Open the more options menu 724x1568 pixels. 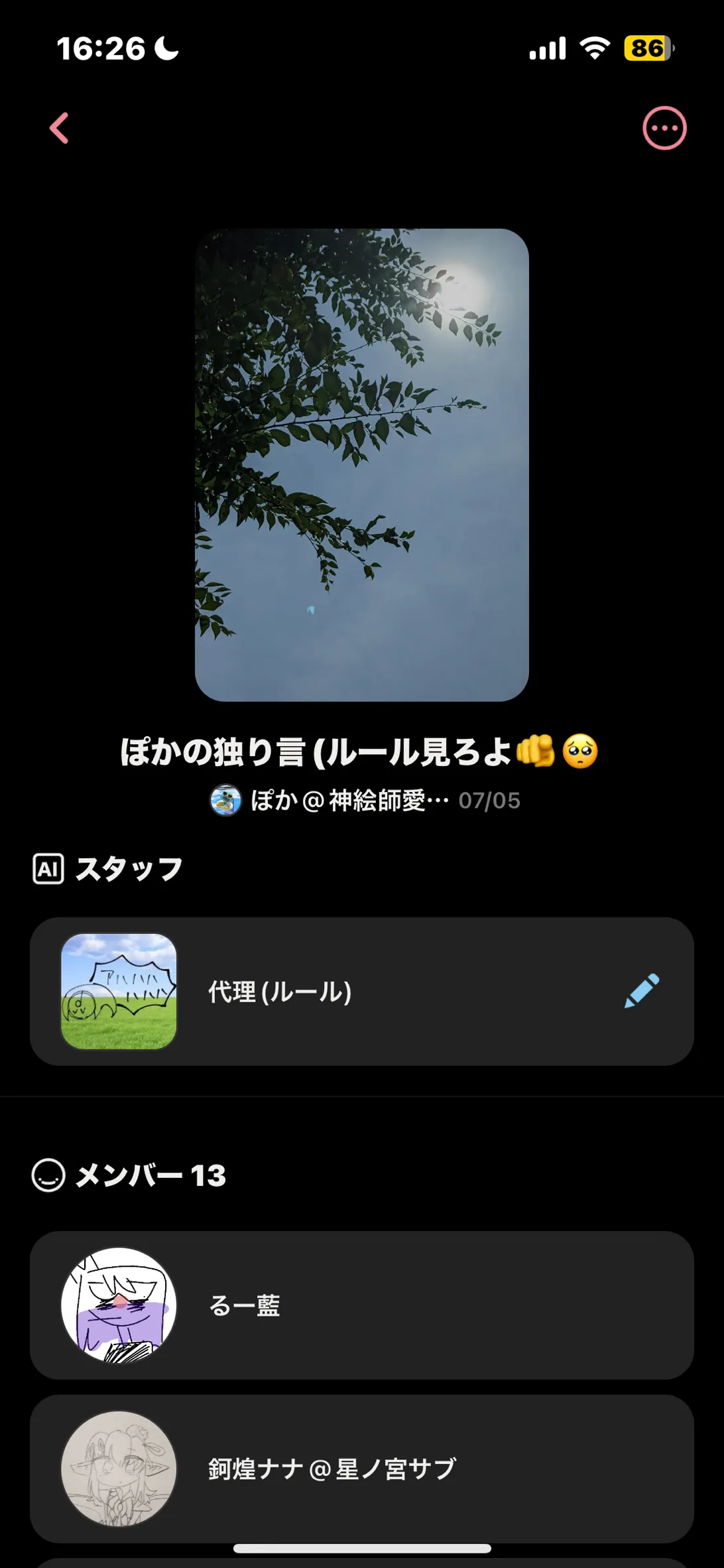point(664,128)
